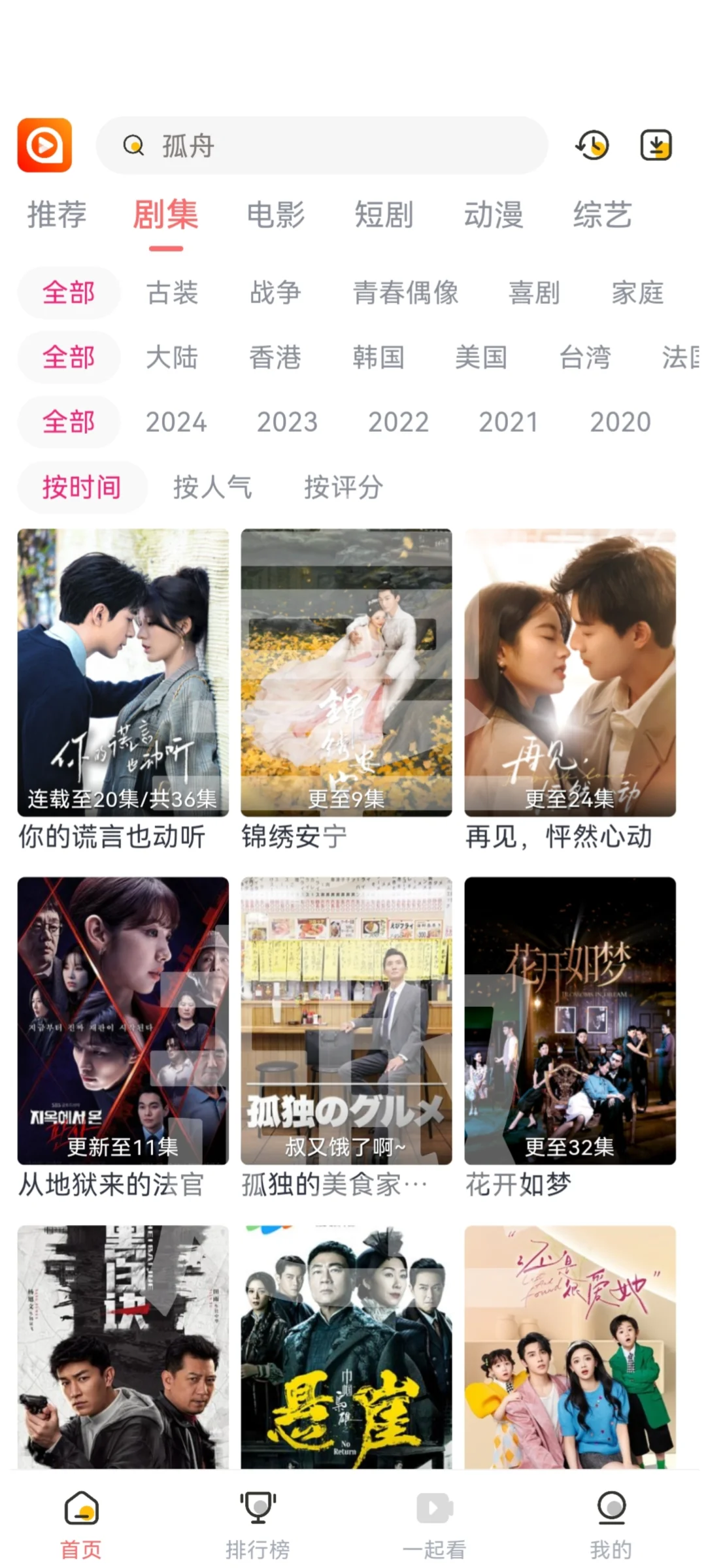Go to the 推荐 tab
Viewport: 706px width, 1568px height.
[57, 215]
